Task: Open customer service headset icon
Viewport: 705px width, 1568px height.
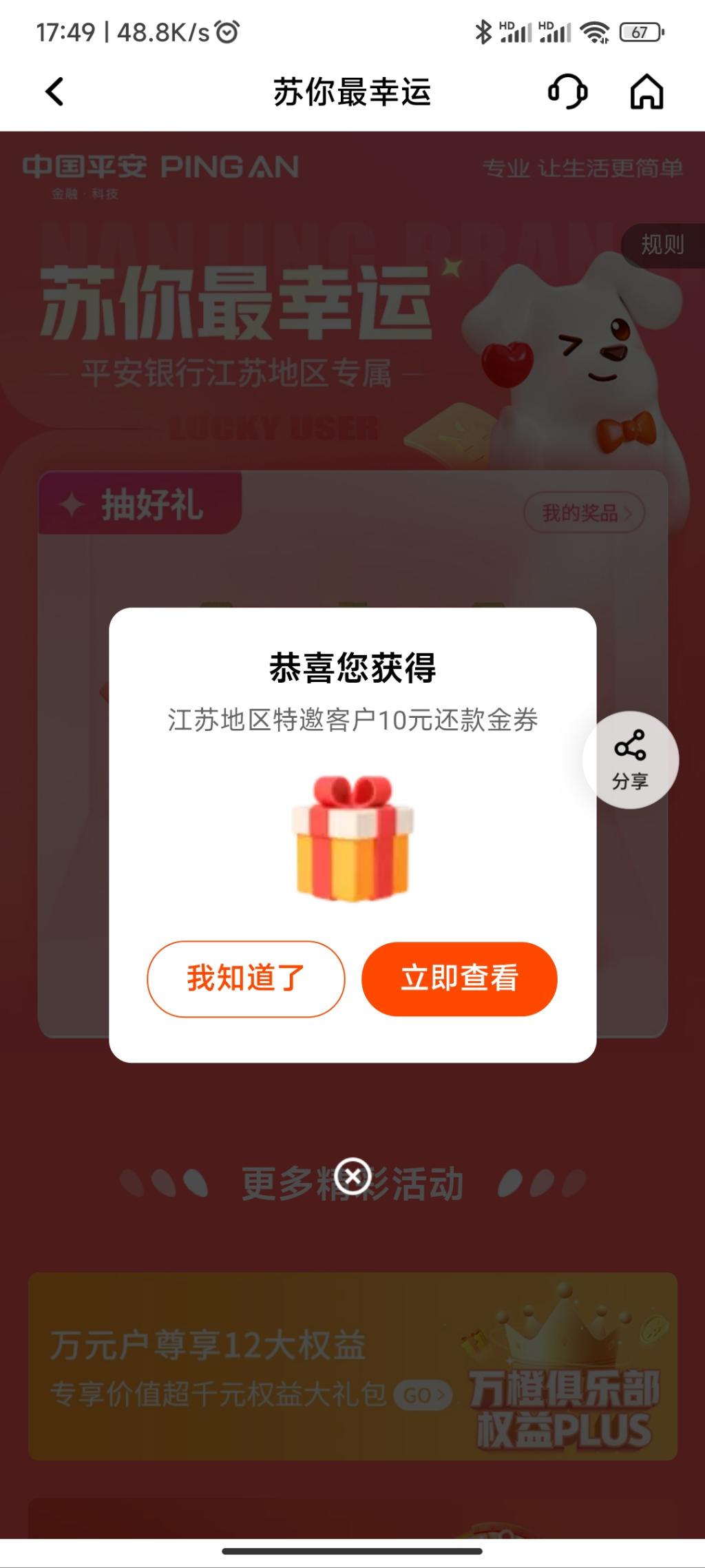Action: coord(567,92)
